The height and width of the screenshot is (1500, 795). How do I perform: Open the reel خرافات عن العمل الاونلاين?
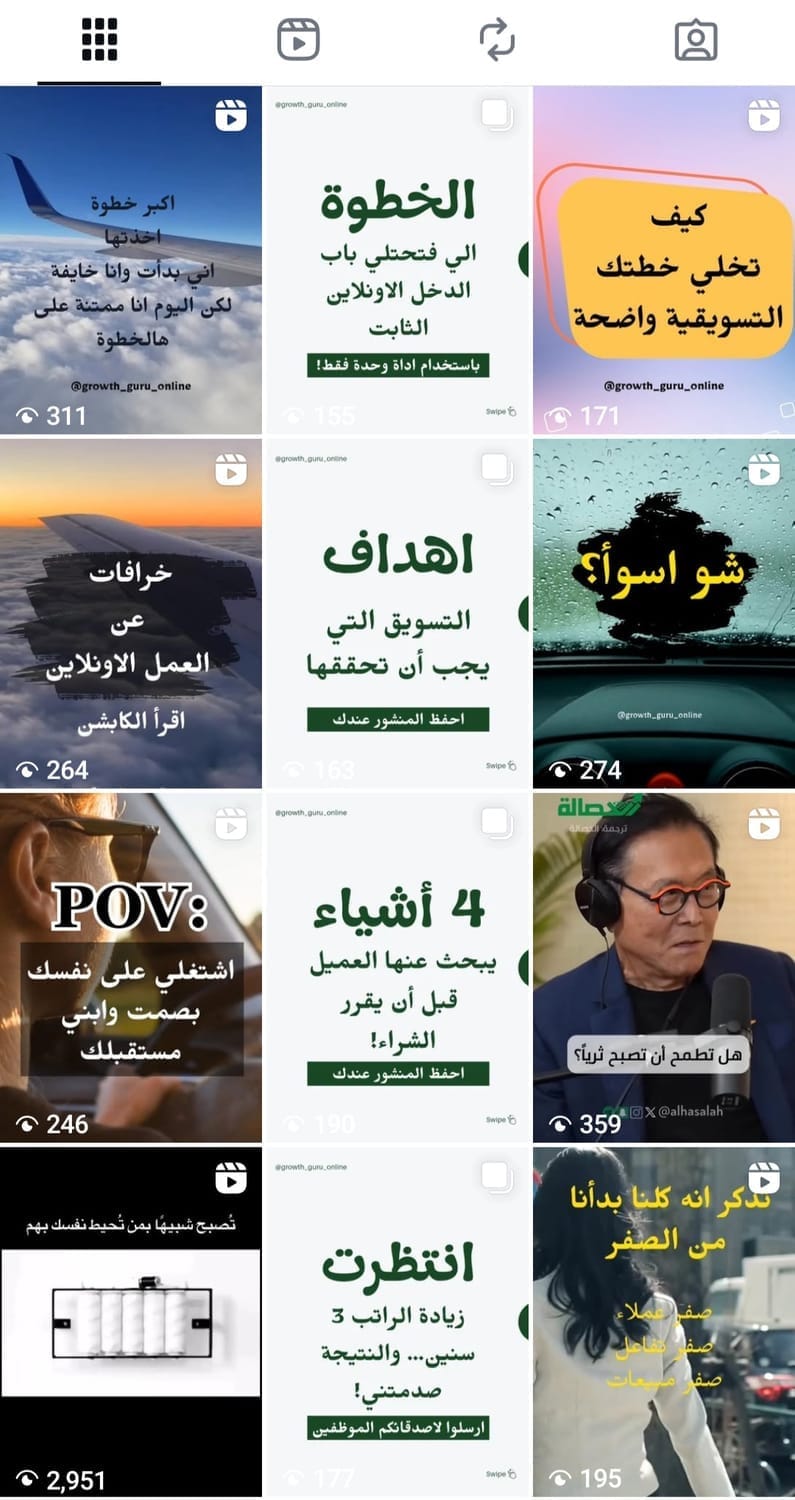[131, 614]
